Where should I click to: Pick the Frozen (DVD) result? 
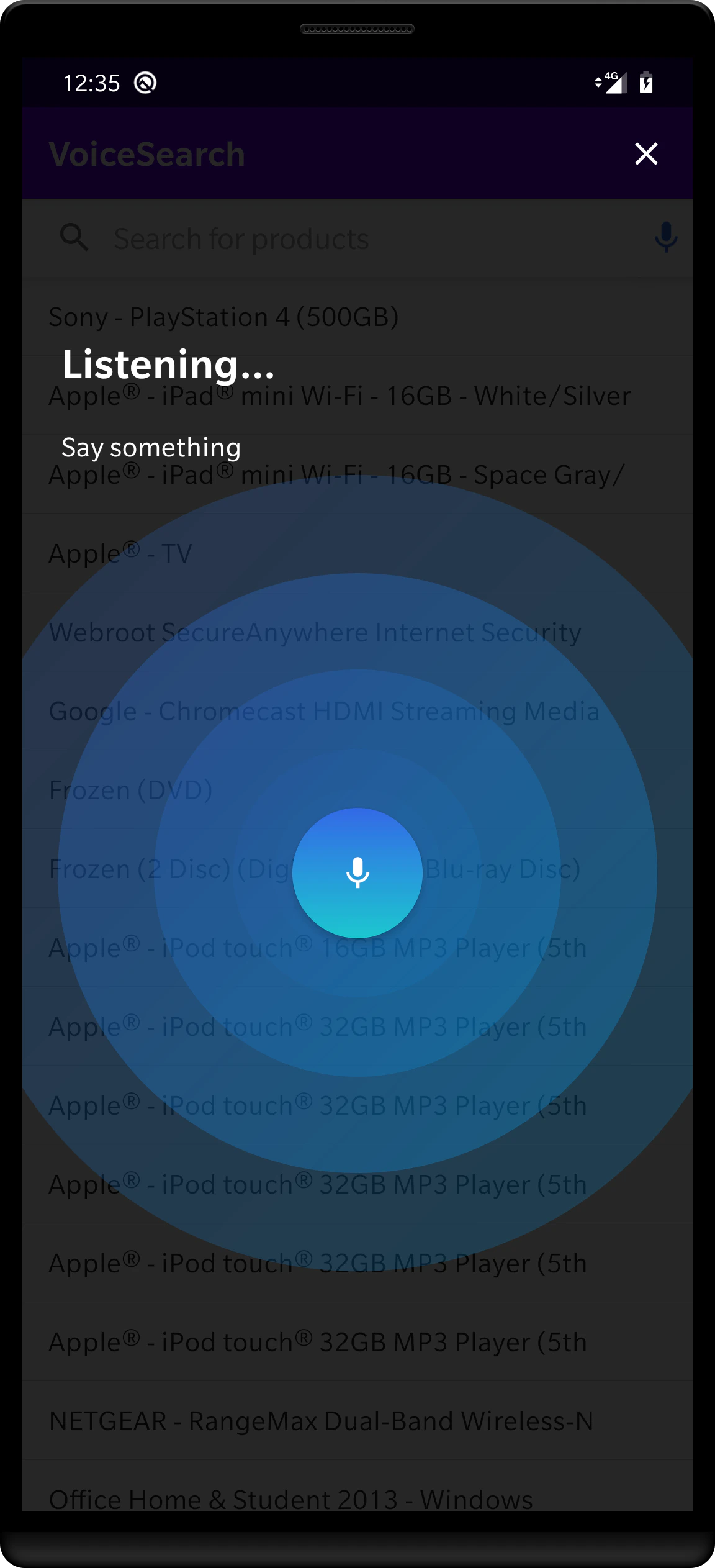click(x=130, y=790)
